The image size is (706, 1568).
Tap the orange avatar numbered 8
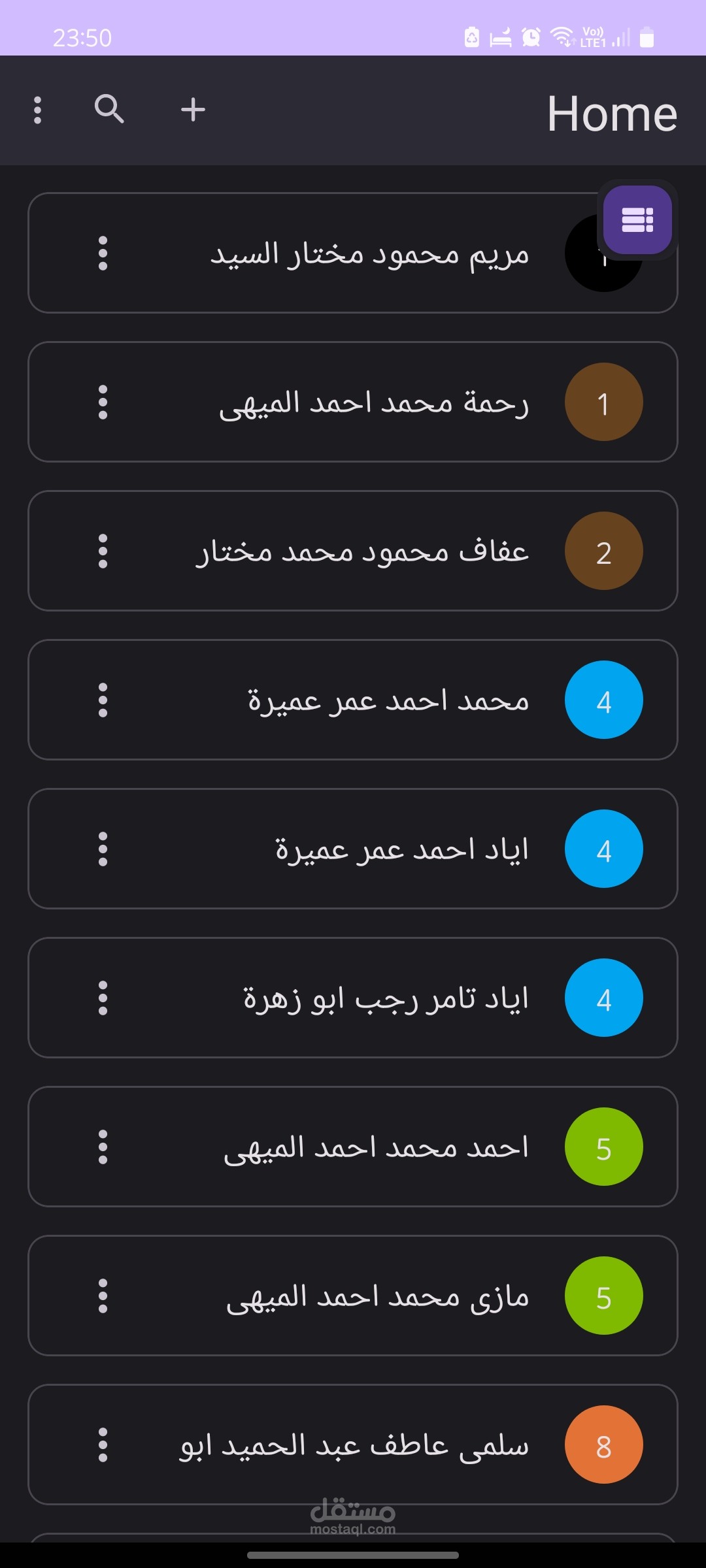click(x=603, y=1445)
